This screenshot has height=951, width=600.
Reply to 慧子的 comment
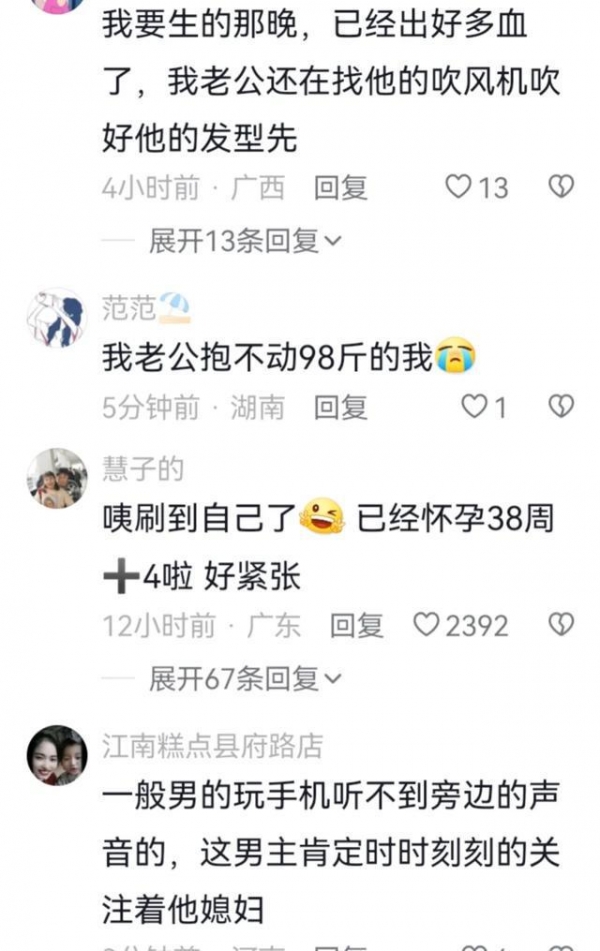pos(357,626)
